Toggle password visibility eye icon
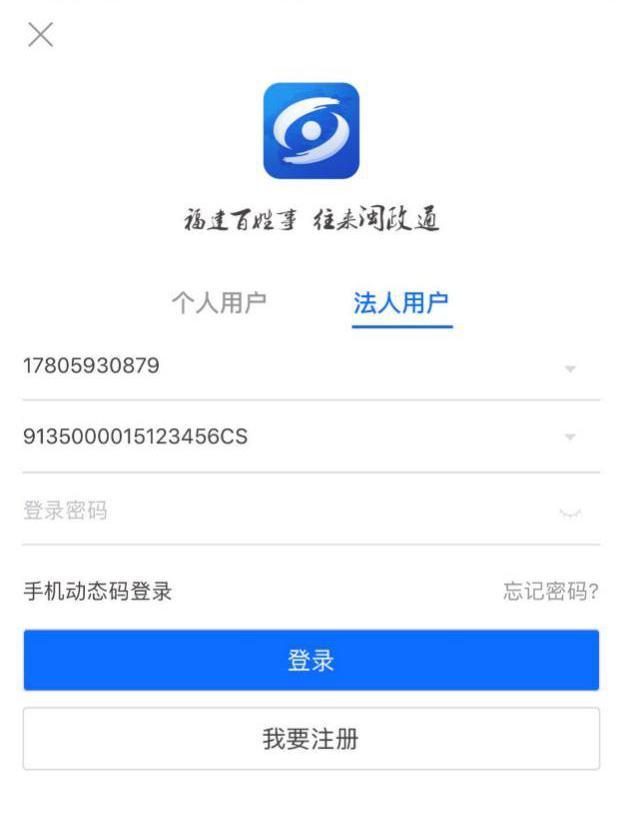 tap(570, 513)
